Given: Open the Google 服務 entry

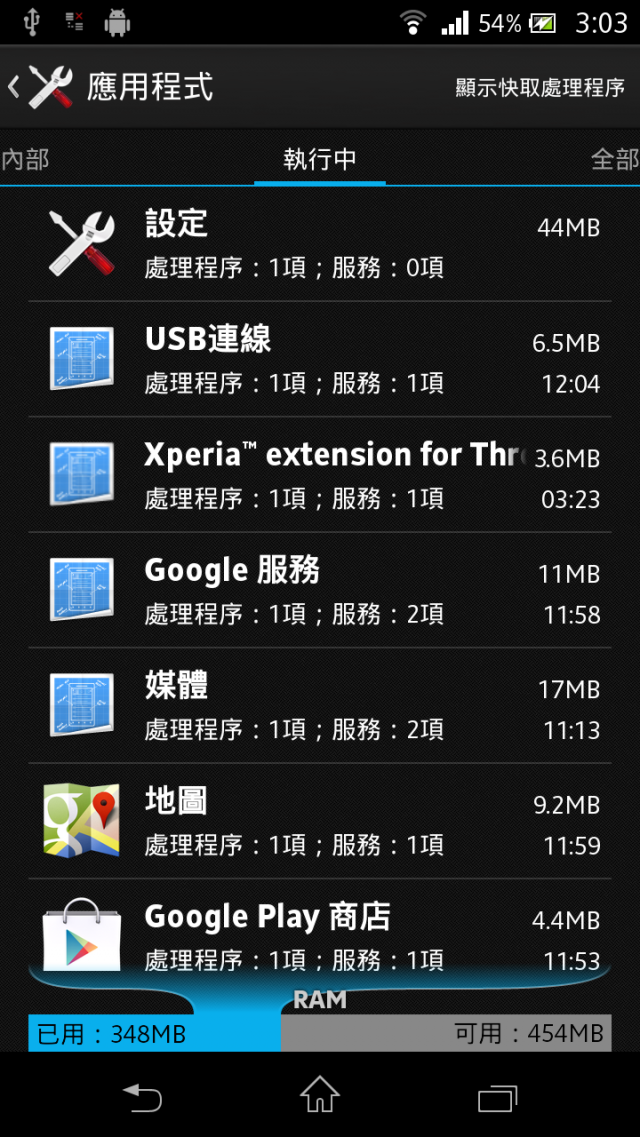Looking at the screenshot, I should click(320, 590).
